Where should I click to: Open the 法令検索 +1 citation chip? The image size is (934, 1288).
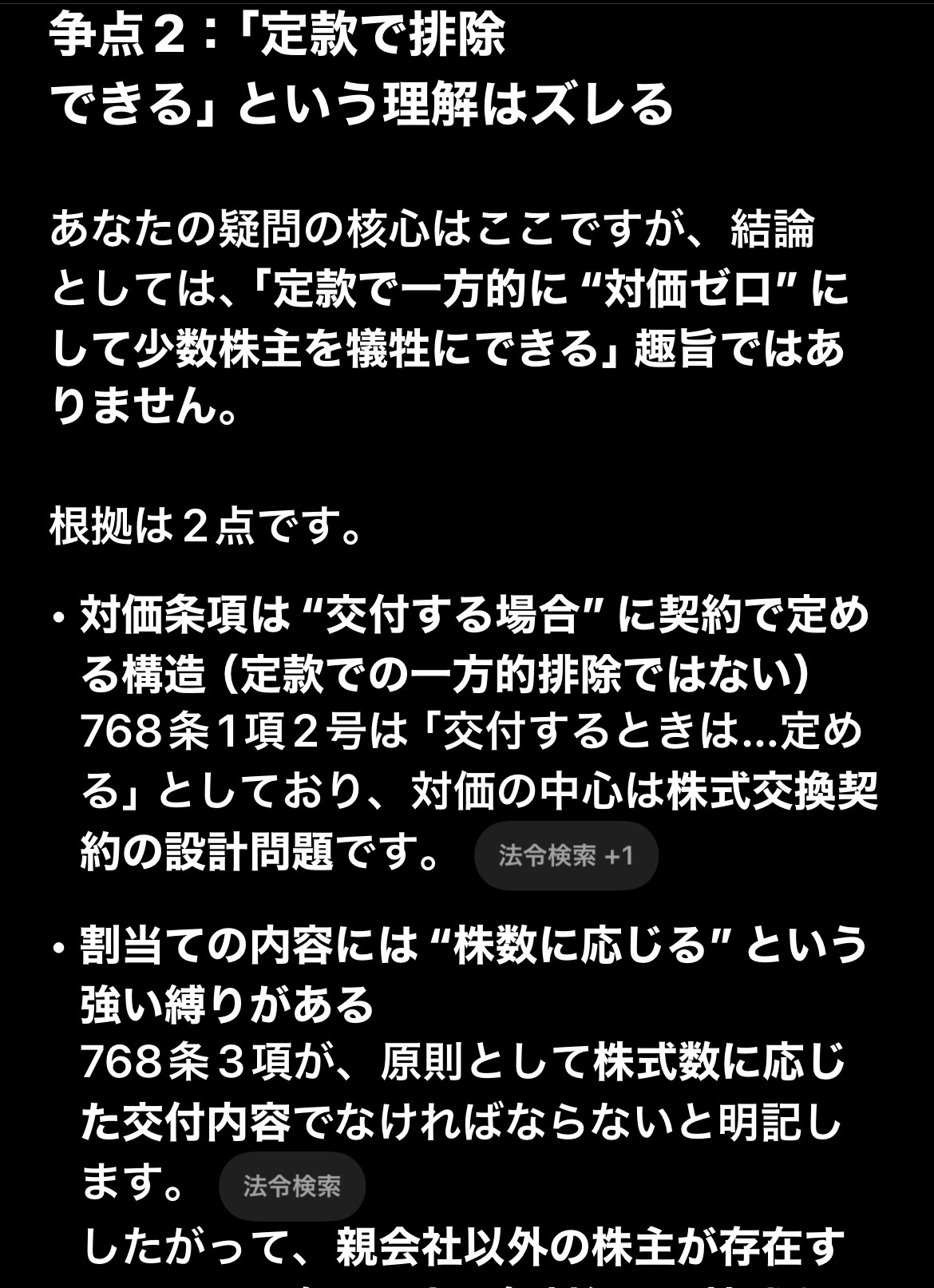pyautogui.click(x=565, y=856)
